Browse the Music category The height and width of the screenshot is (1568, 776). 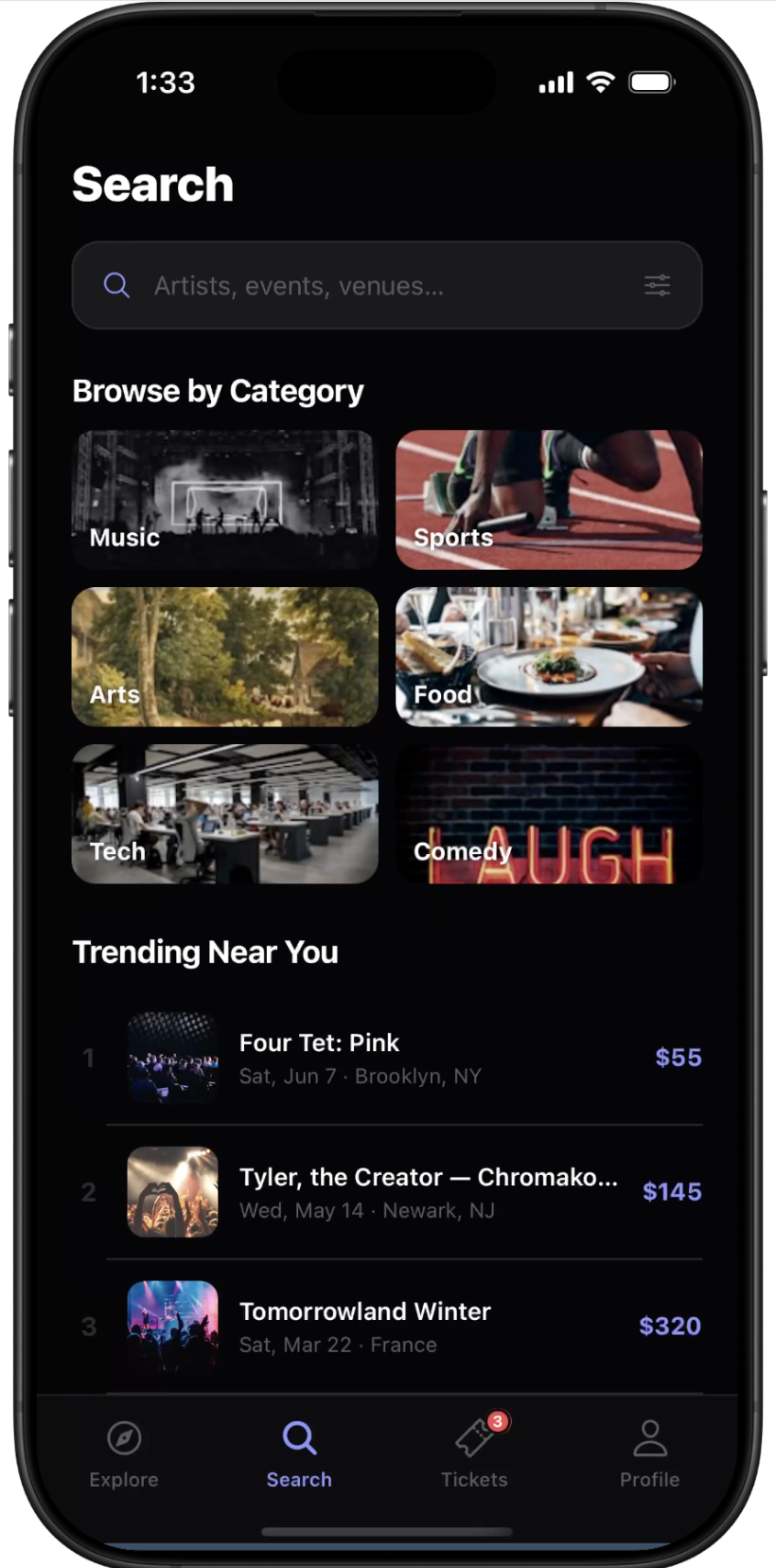coord(225,500)
